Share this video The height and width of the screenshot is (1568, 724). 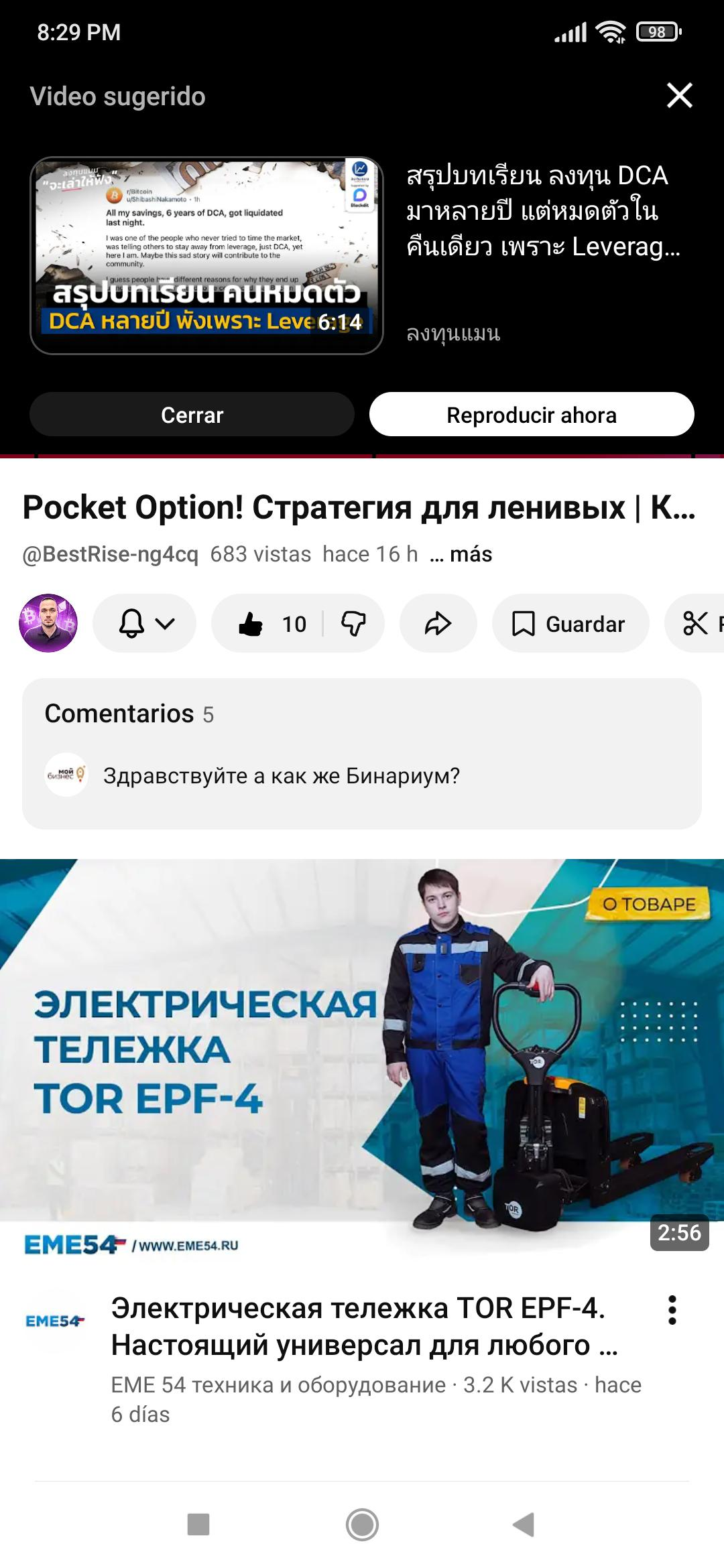[x=438, y=624]
